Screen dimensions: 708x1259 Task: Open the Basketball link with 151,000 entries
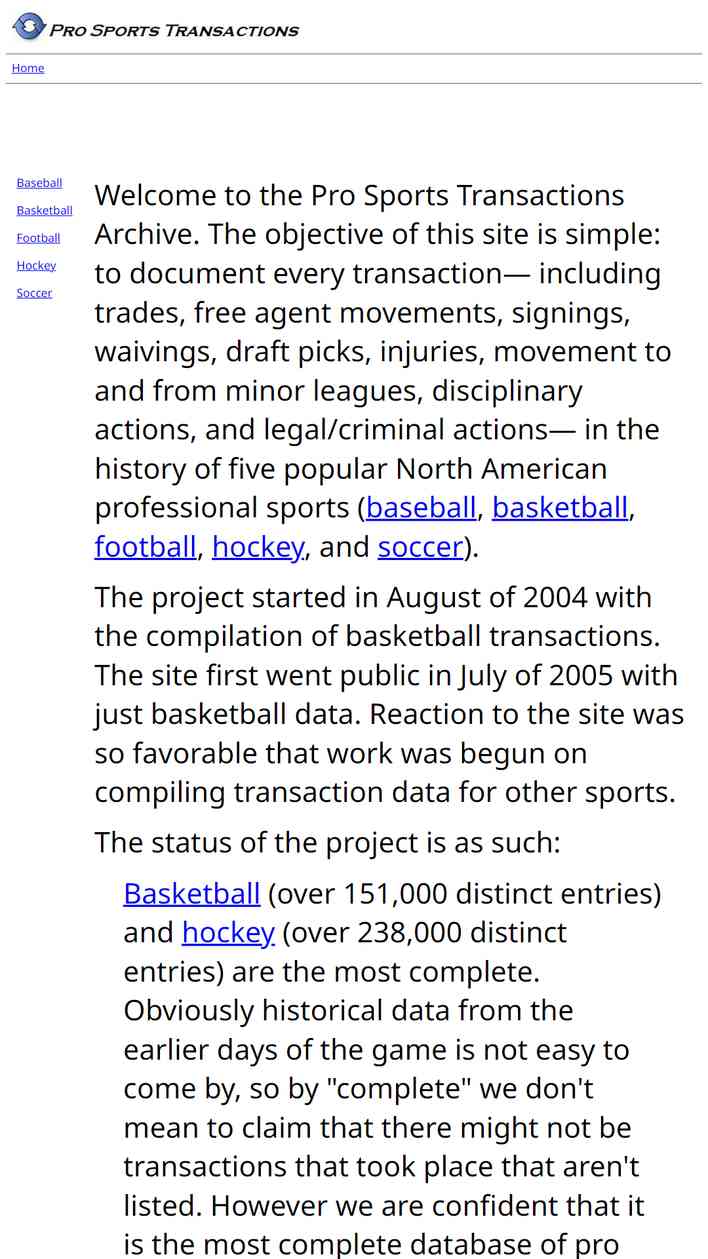[x=192, y=893]
